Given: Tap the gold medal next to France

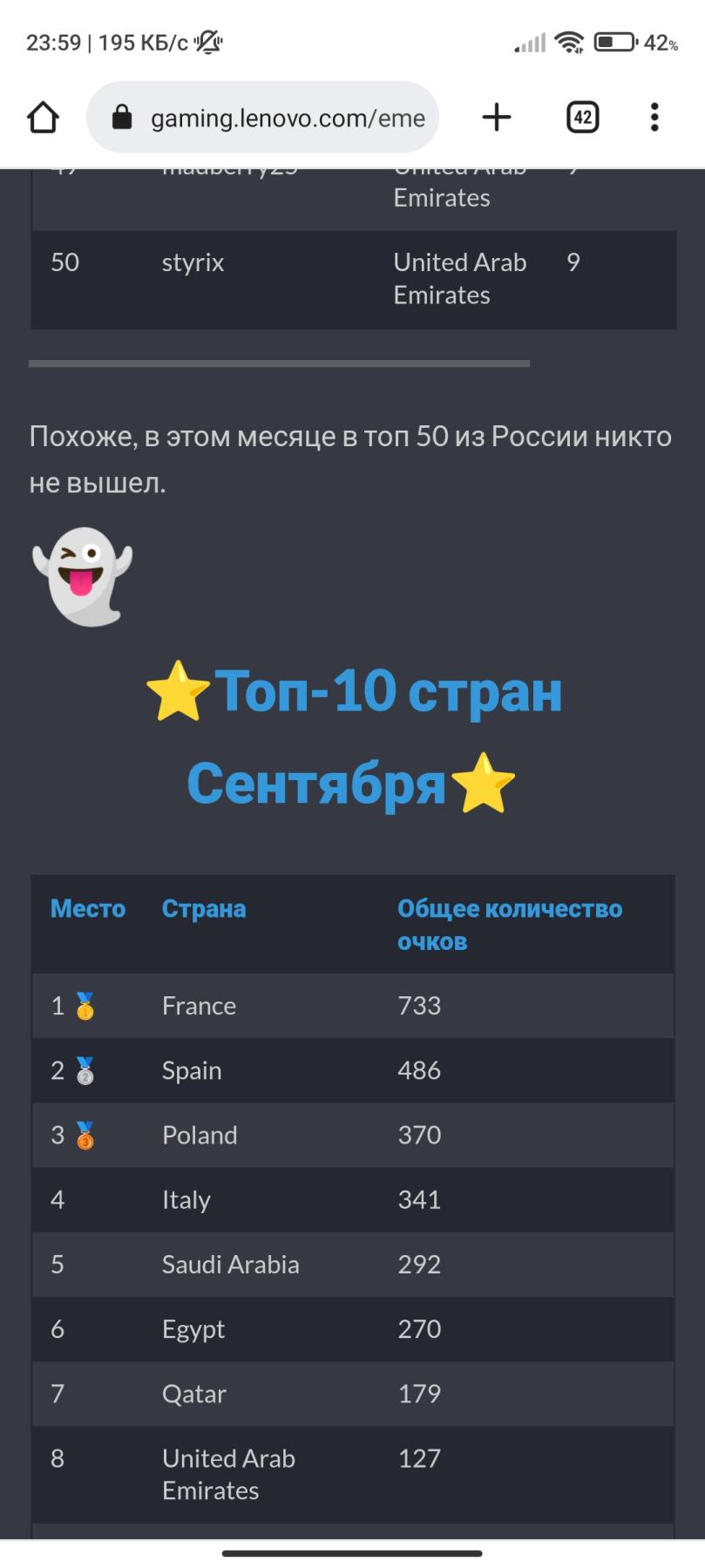Looking at the screenshot, I should (86, 1007).
